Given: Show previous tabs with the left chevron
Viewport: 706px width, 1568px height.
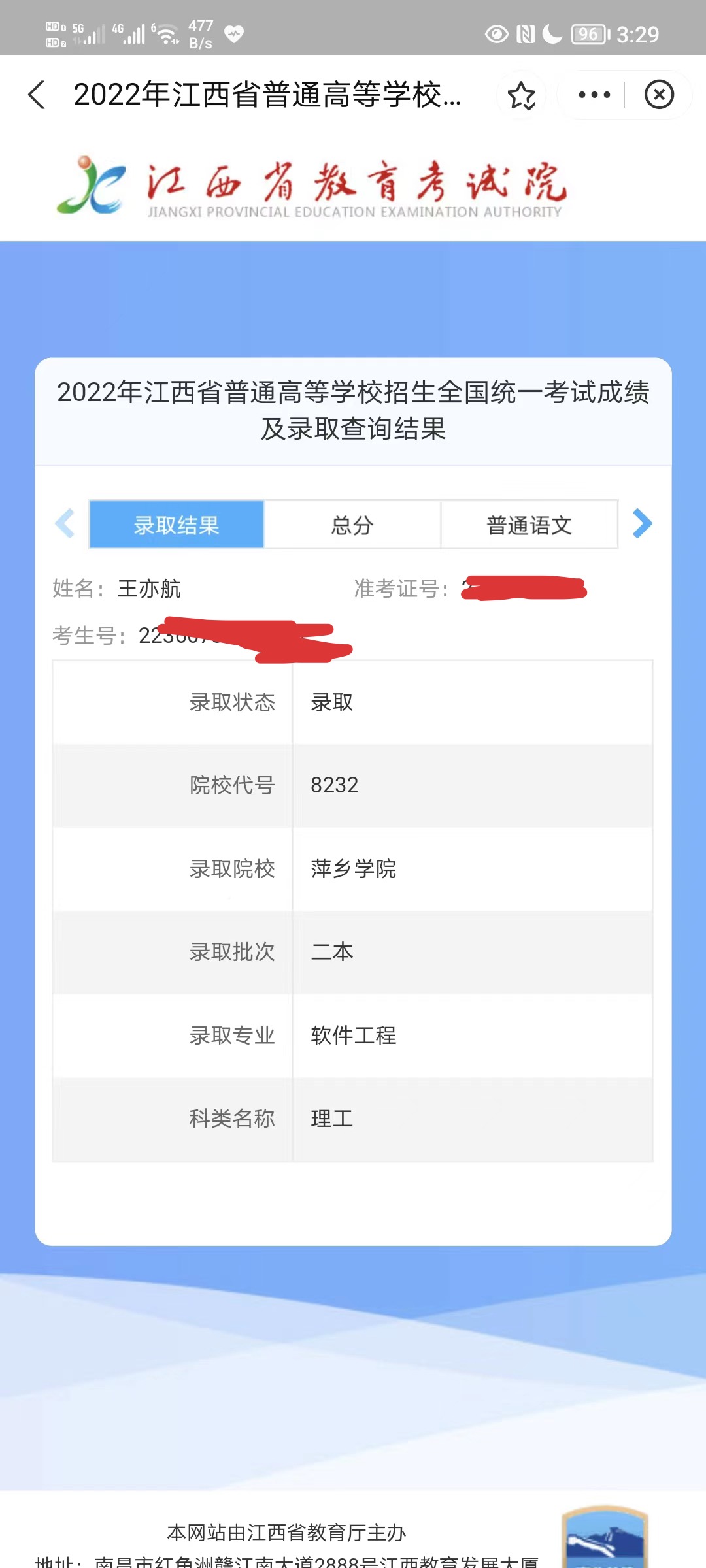Looking at the screenshot, I should 65,524.
